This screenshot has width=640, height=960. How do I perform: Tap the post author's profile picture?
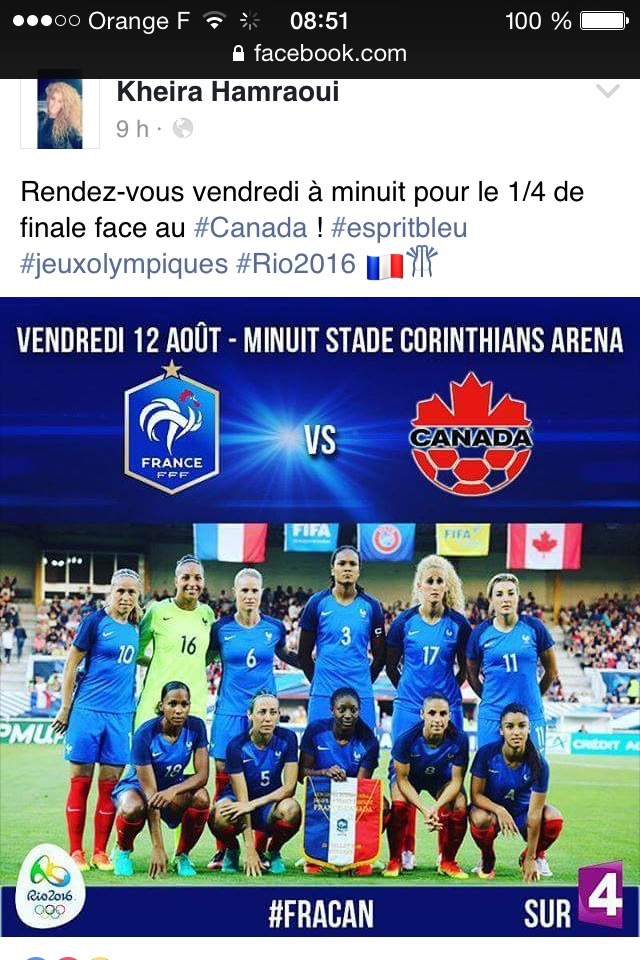(60, 112)
